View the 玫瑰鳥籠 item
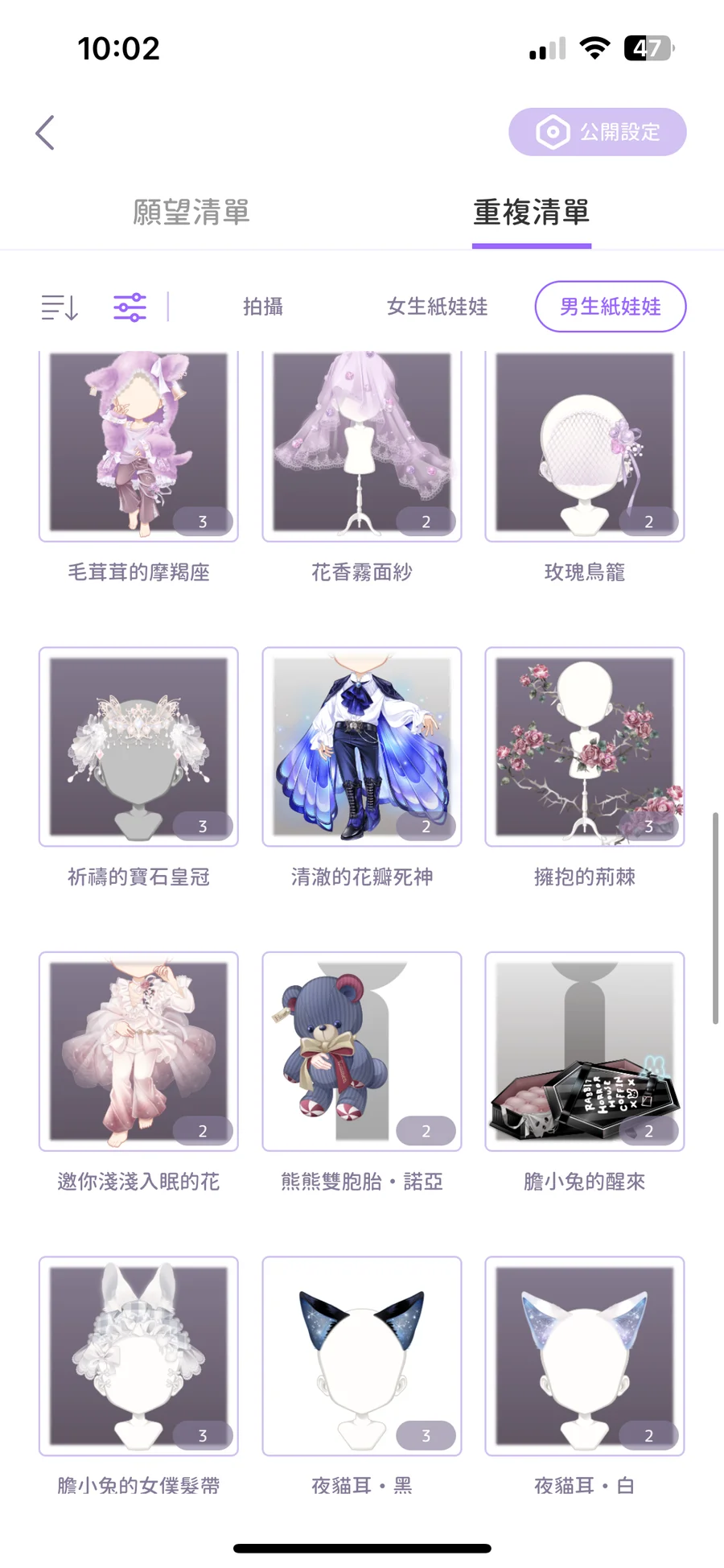Screen dimensions: 724x1568 (x=585, y=445)
